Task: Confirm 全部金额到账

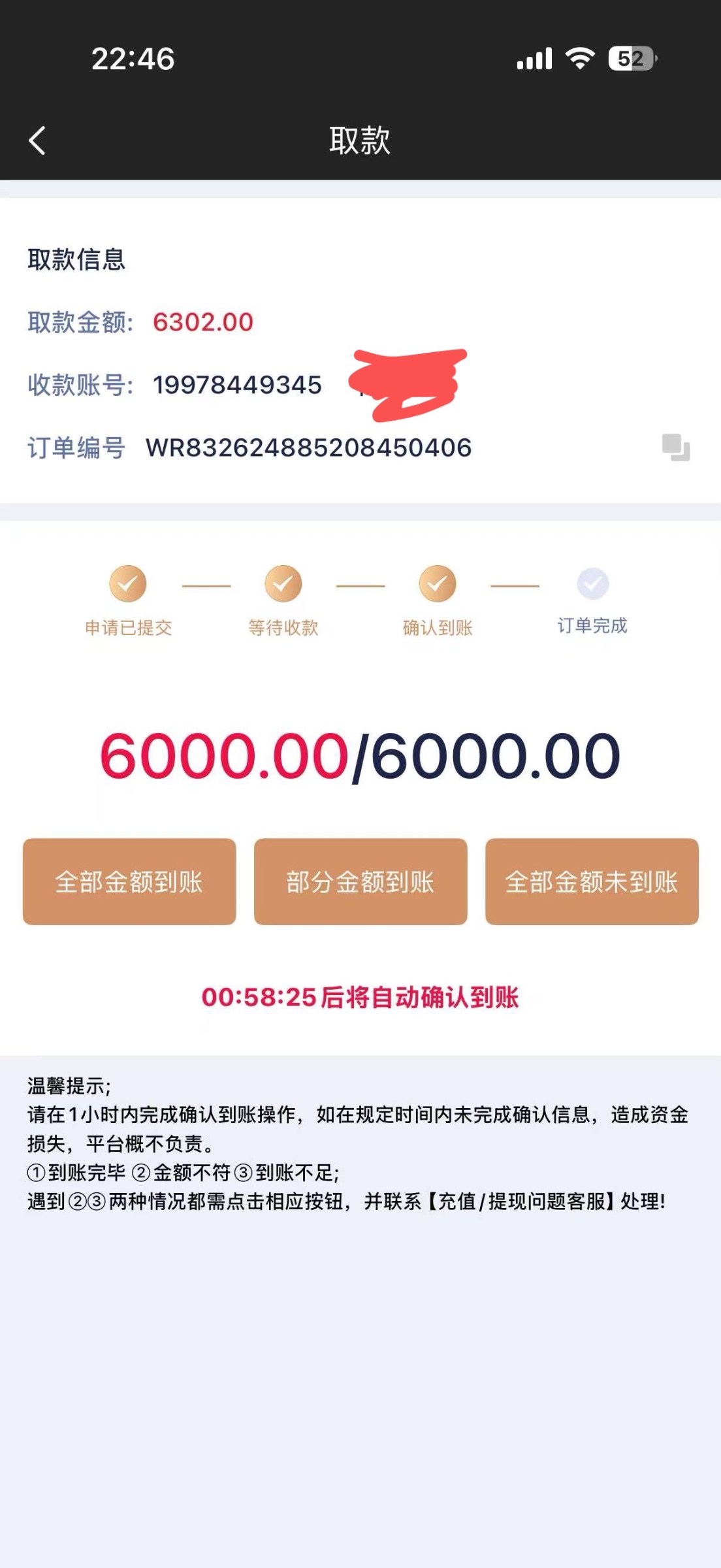Action: coord(129,881)
